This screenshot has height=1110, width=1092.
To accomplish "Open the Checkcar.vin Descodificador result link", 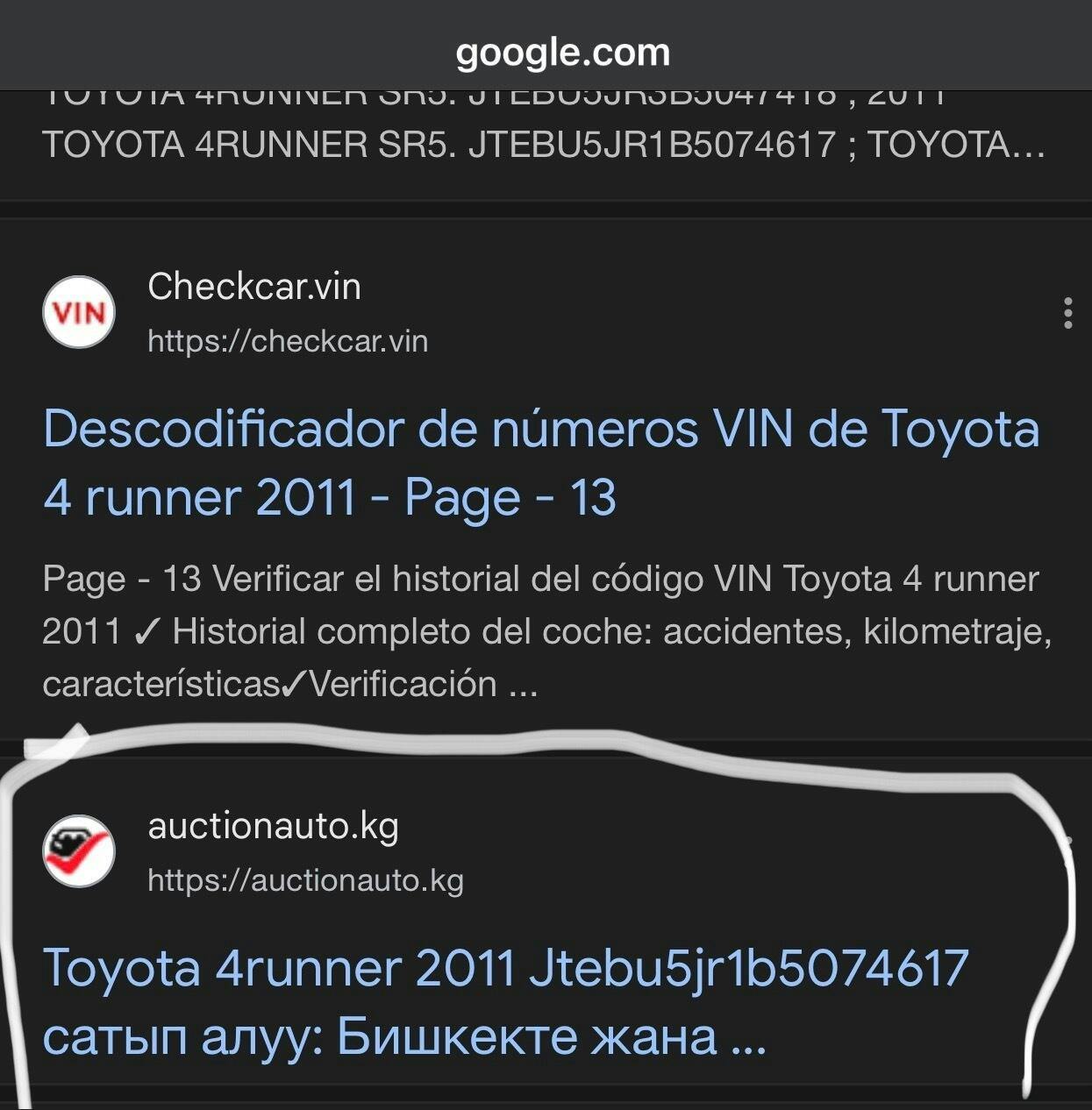I will point(540,463).
